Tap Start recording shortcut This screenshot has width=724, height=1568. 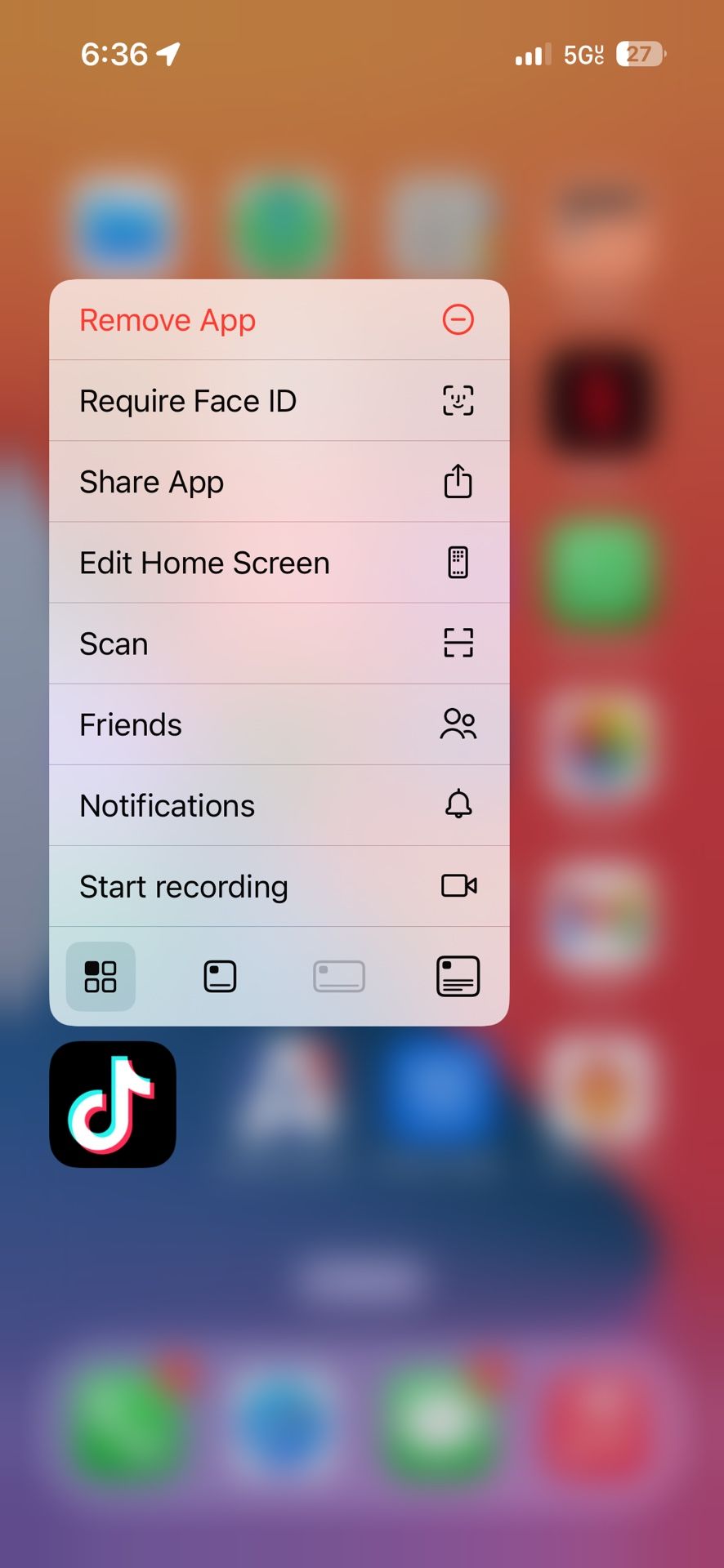coord(279,886)
